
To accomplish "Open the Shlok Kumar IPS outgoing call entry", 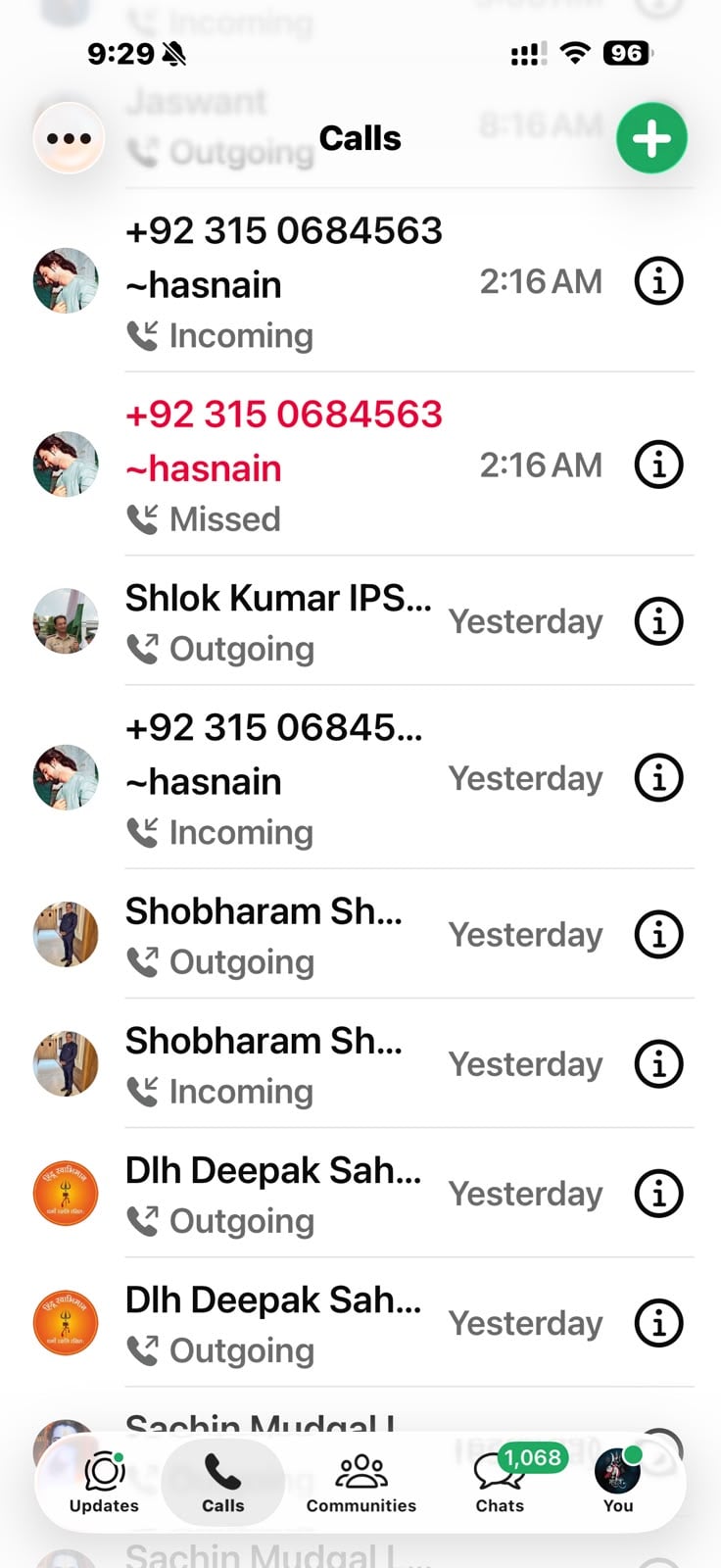I will coord(360,621).
